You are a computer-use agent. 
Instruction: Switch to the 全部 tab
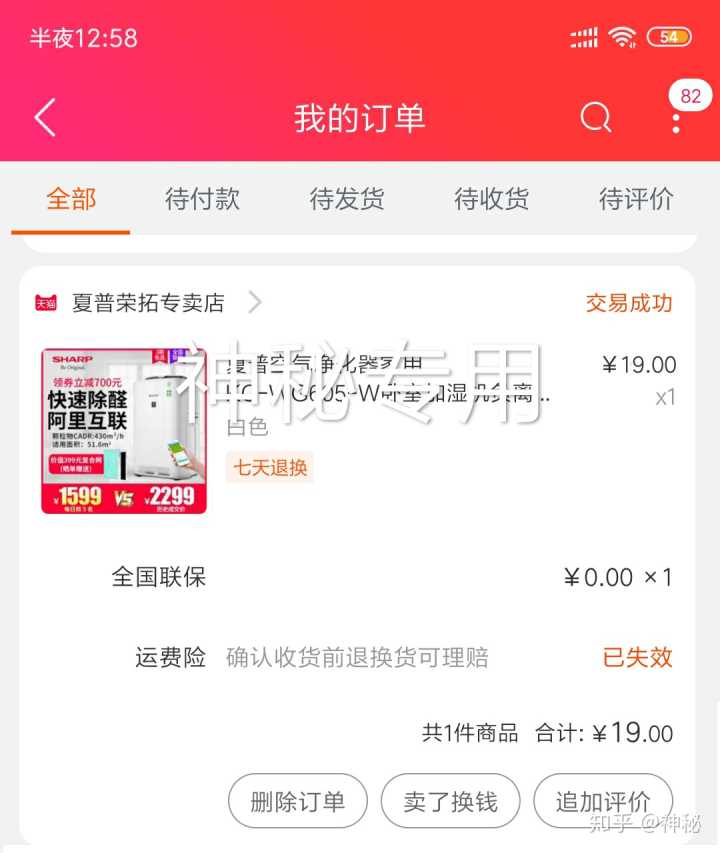(71, 198)
